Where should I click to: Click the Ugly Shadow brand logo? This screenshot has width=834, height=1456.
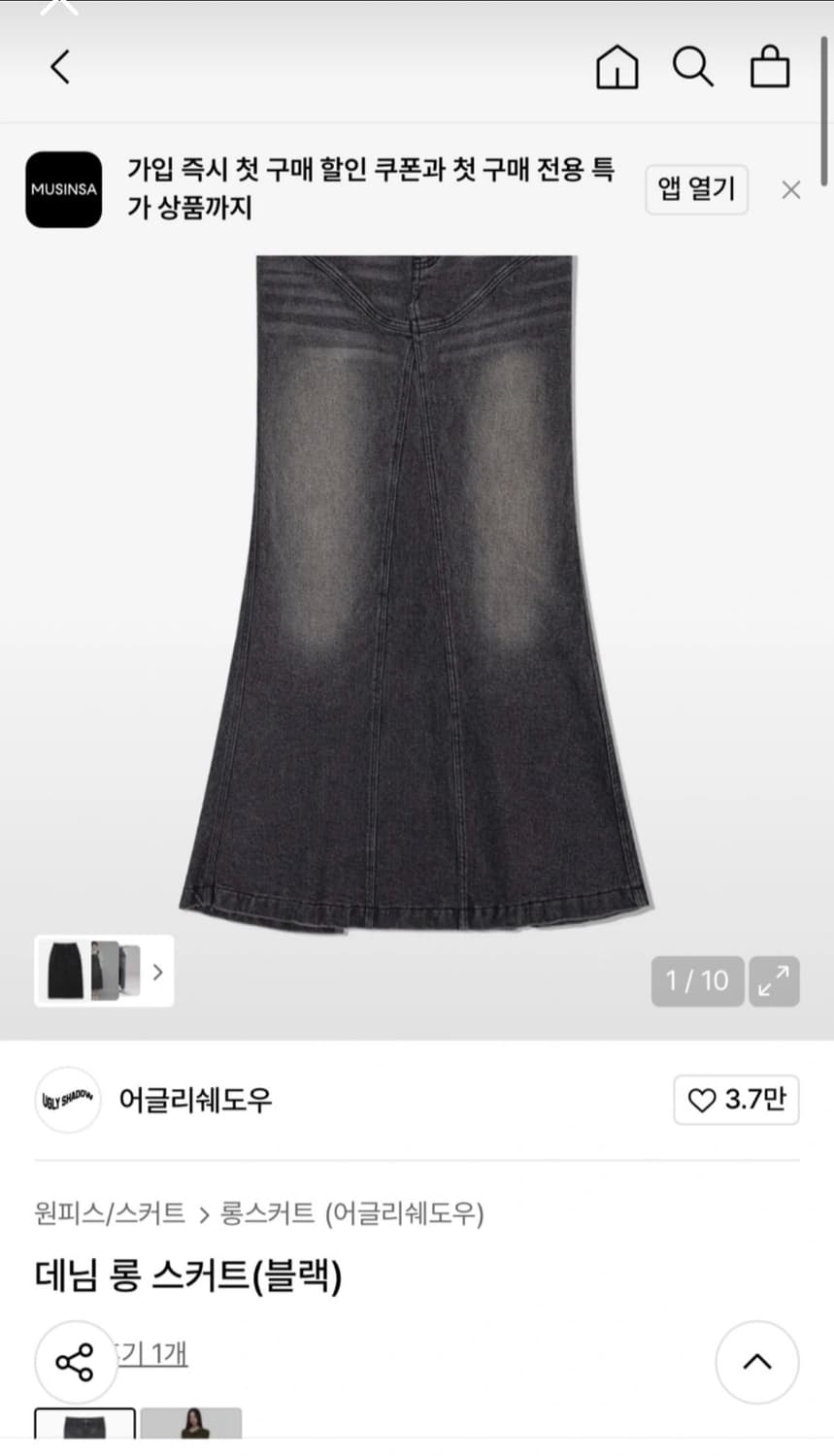pos(68,1100)
